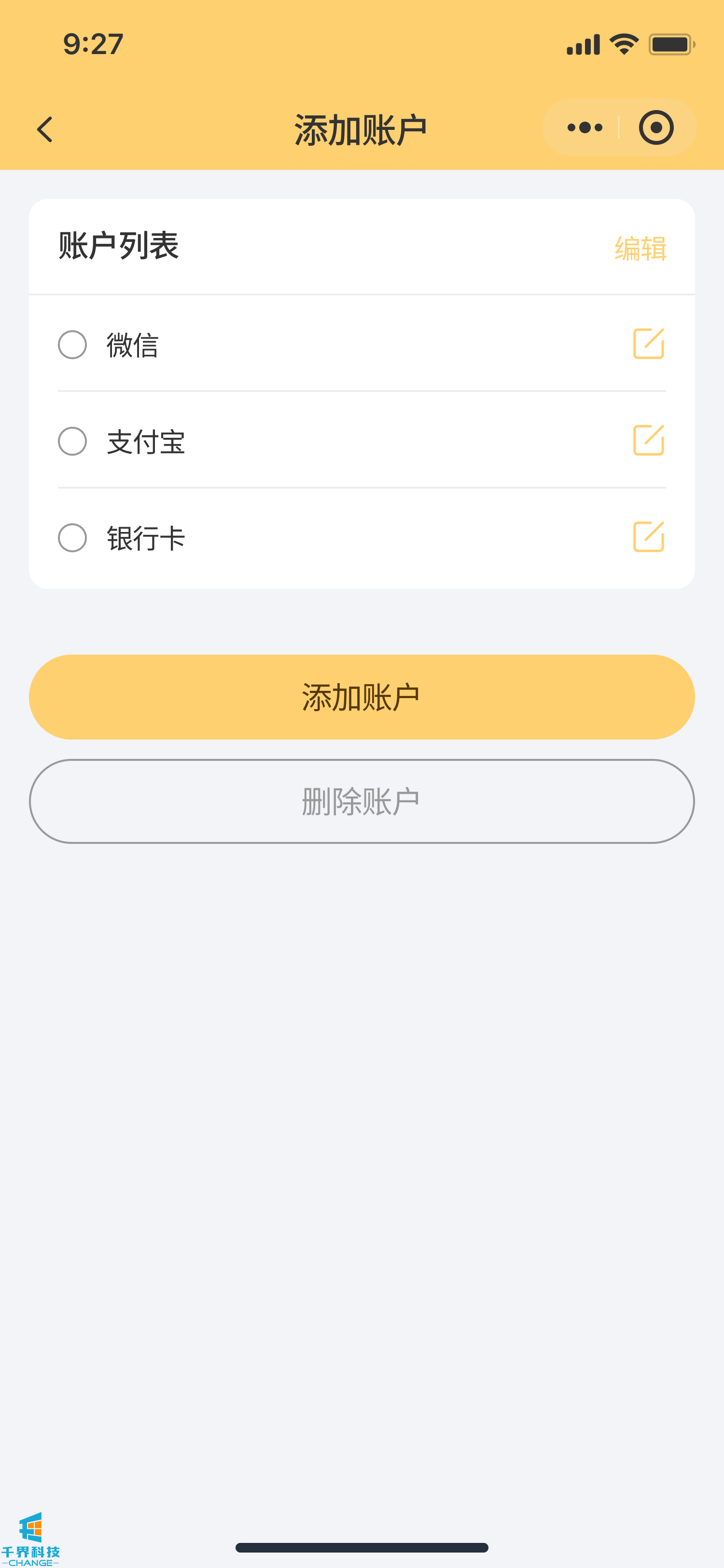
Task: Tap the yellow 添加账户 button
Action: point(362,697)
